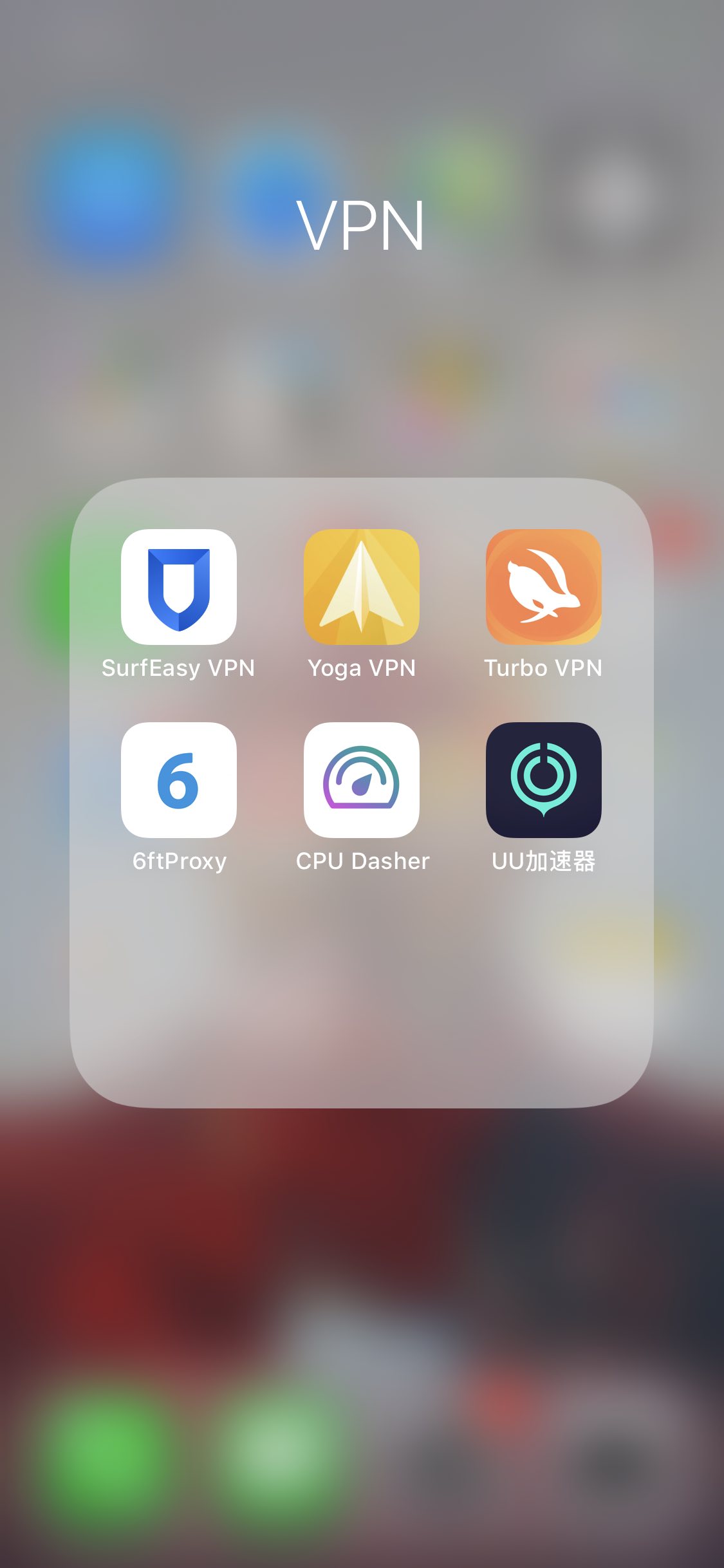Launch the 6ftProxy app
This screenshot has width=724, height=1568.
[x=178, y=779]
